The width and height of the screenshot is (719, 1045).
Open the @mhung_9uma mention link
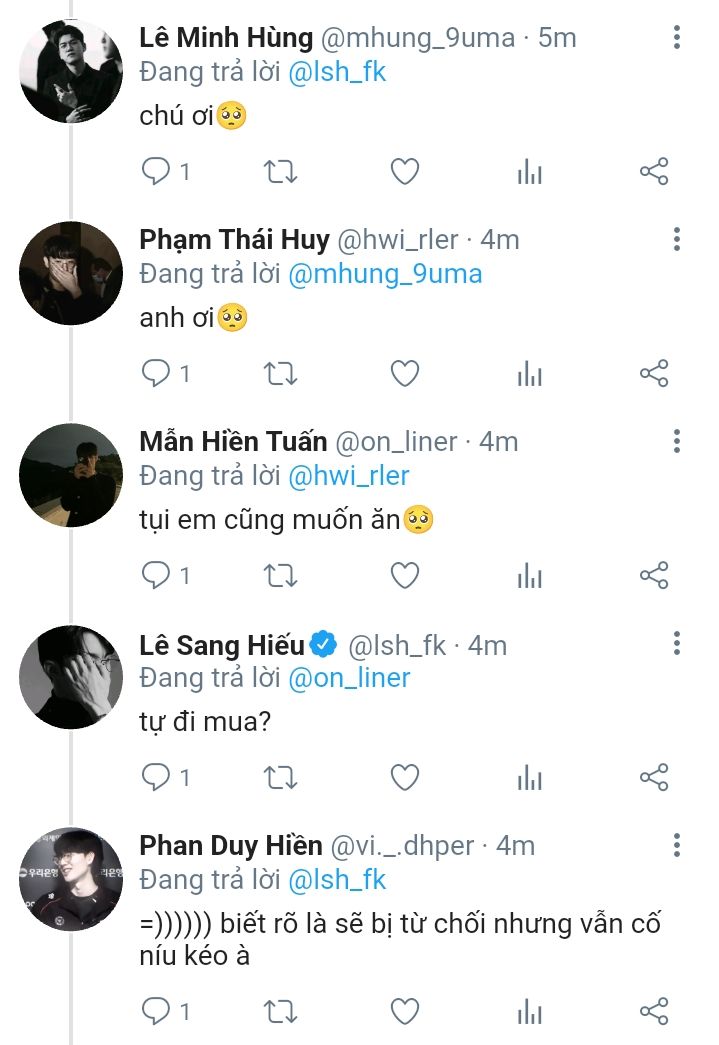pos(385,274)
